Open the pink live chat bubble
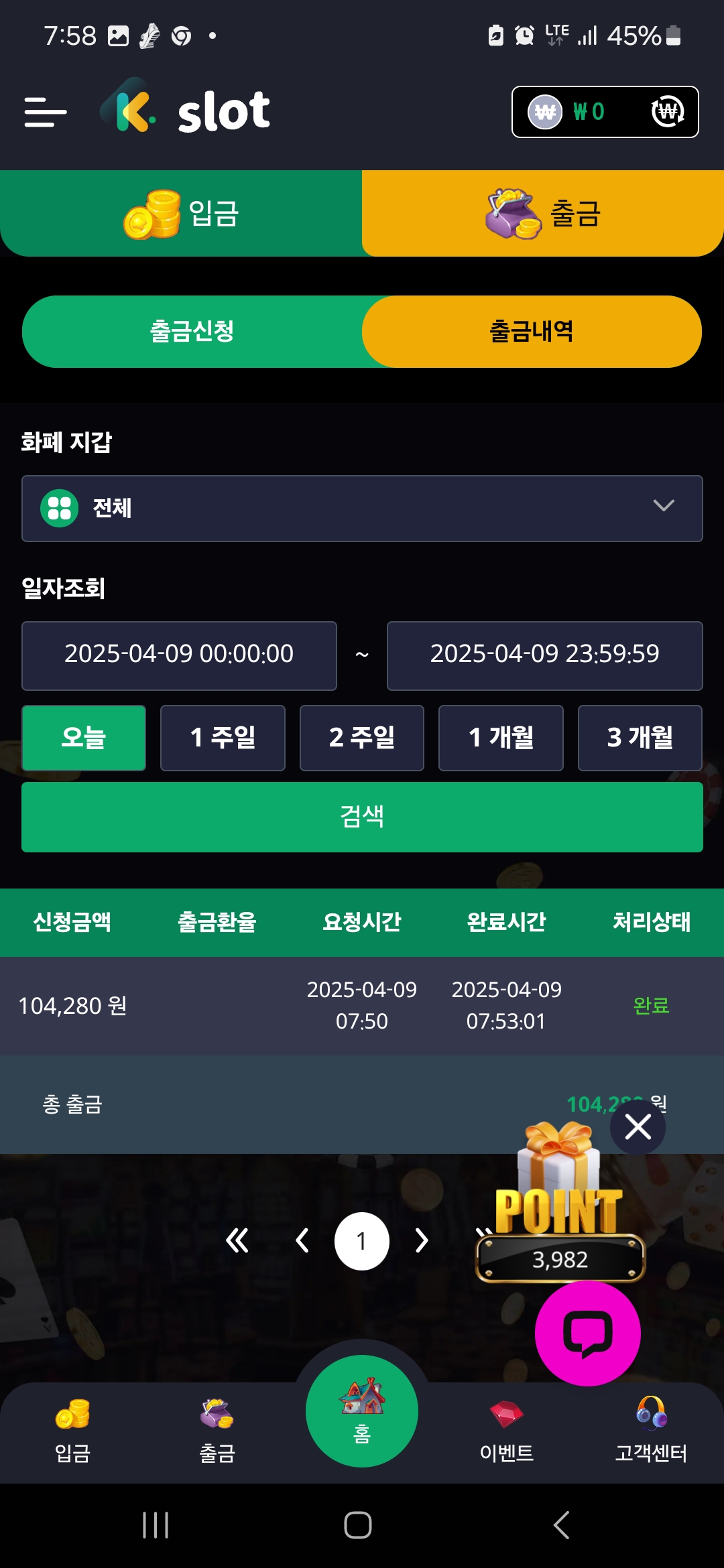This screenshot has height=1568, width=724. pyautogui.click(x=587, y=1333)
